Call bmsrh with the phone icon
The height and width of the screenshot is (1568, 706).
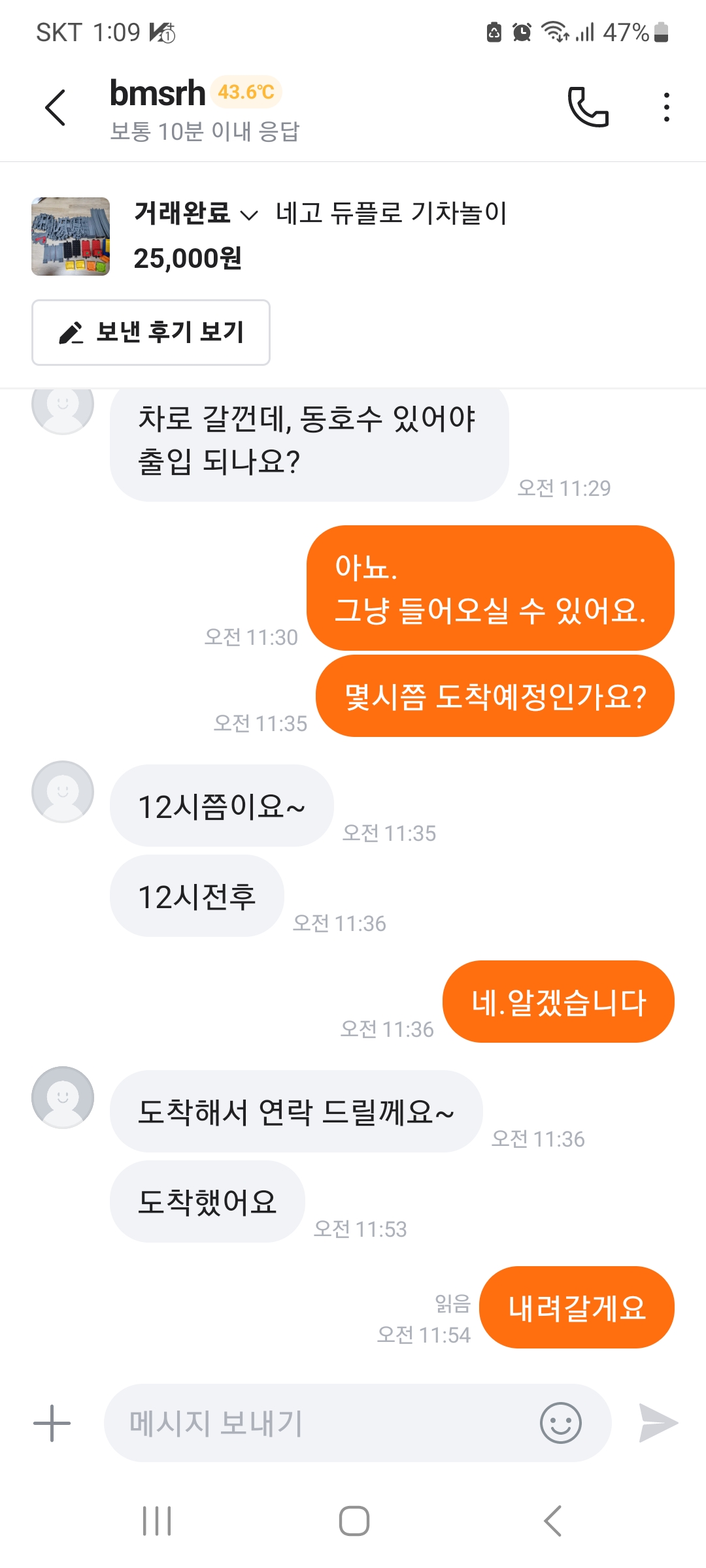coord(588,106)
